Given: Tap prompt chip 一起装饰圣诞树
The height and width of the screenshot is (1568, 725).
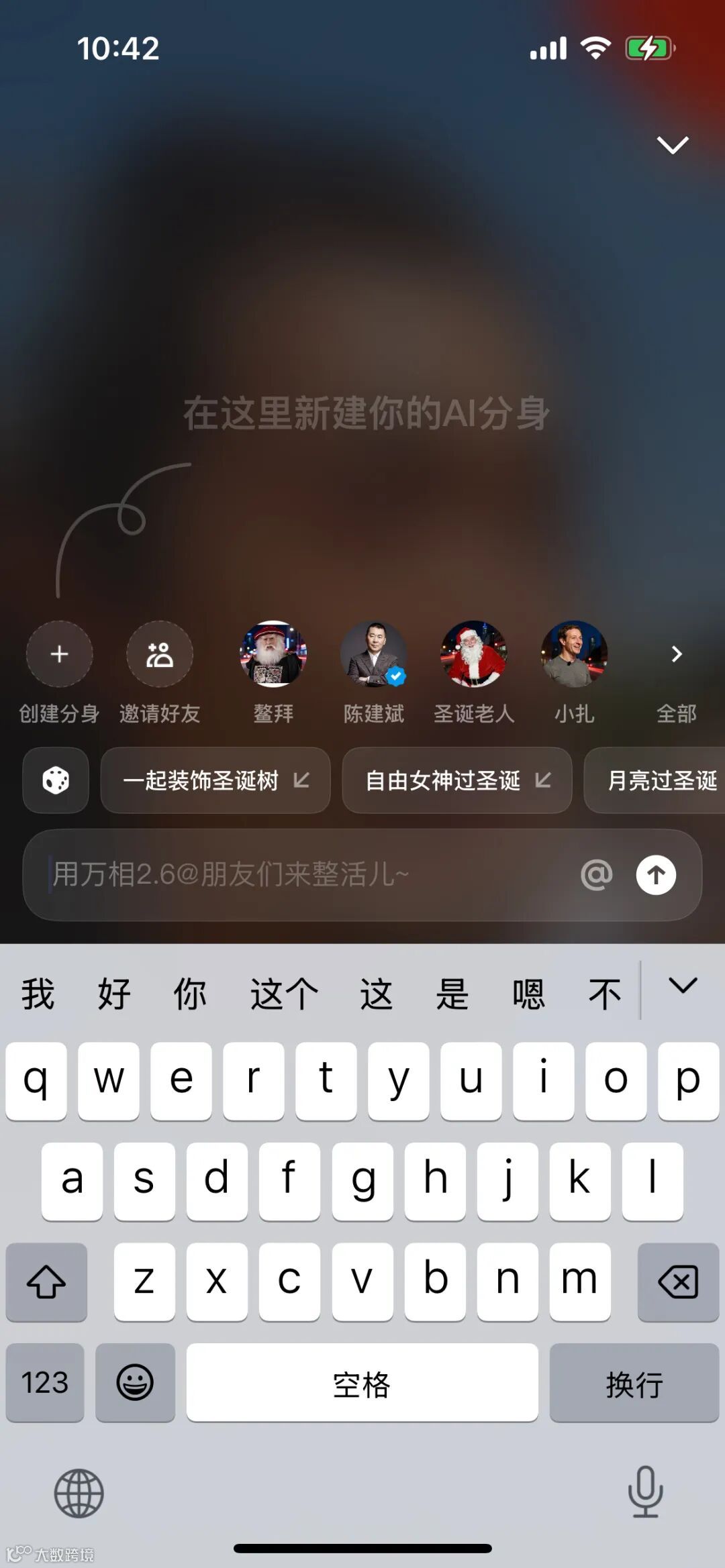Looking at the screenshot, I should 215,781.
